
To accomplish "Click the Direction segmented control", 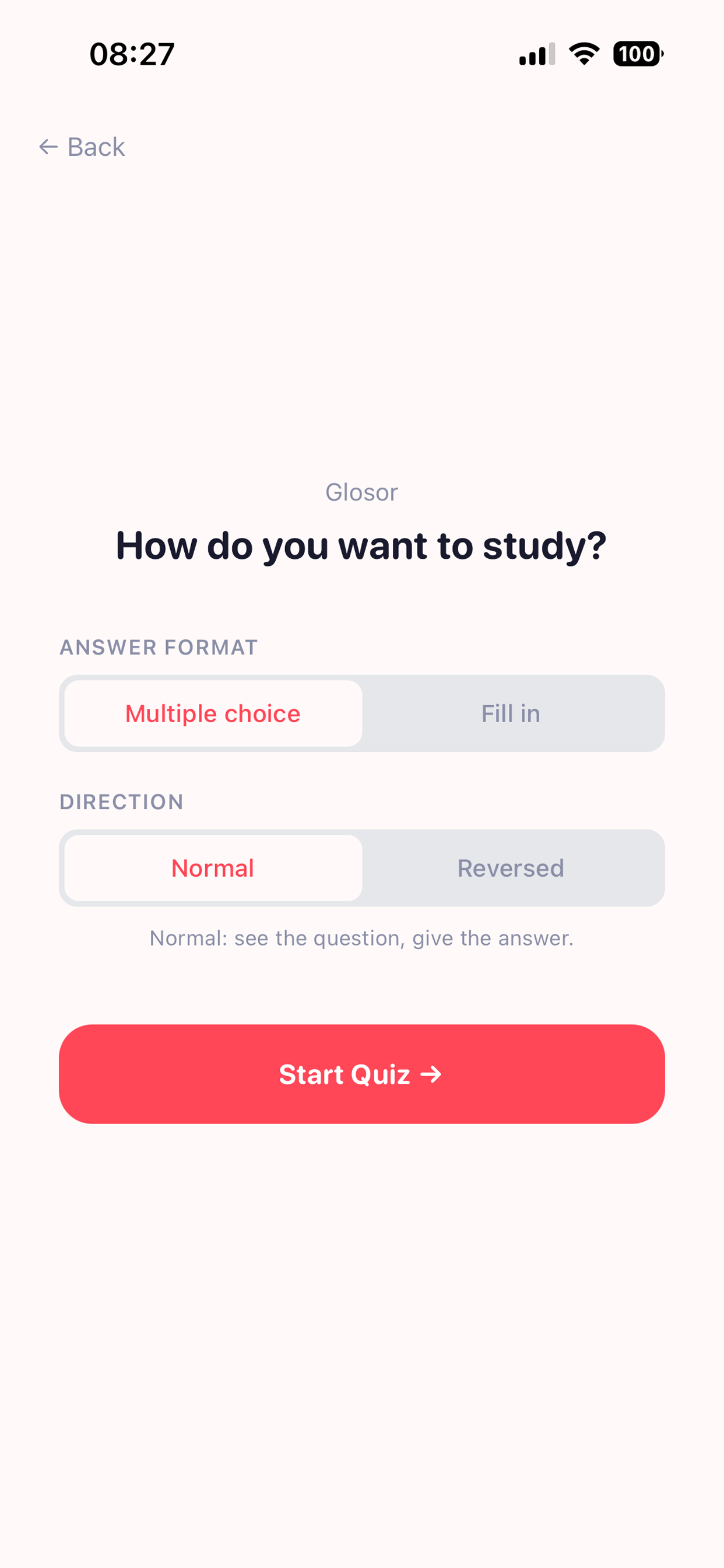I will (362, 868).
